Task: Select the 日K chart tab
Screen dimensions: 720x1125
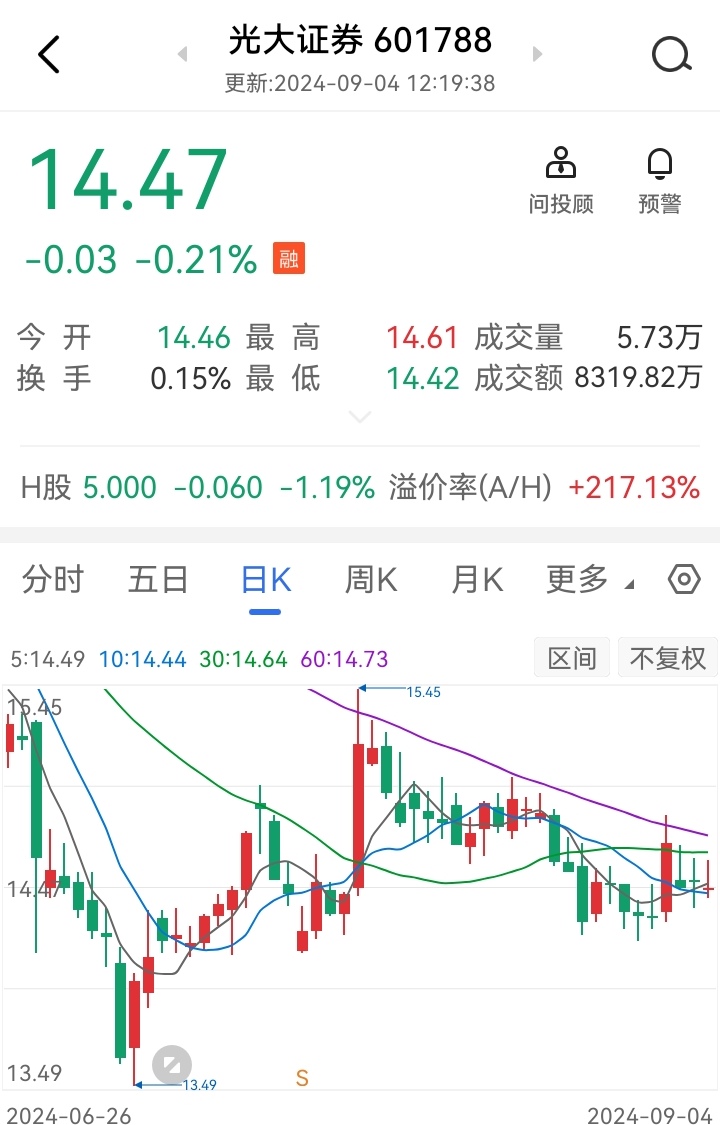Action: (265, 580)
